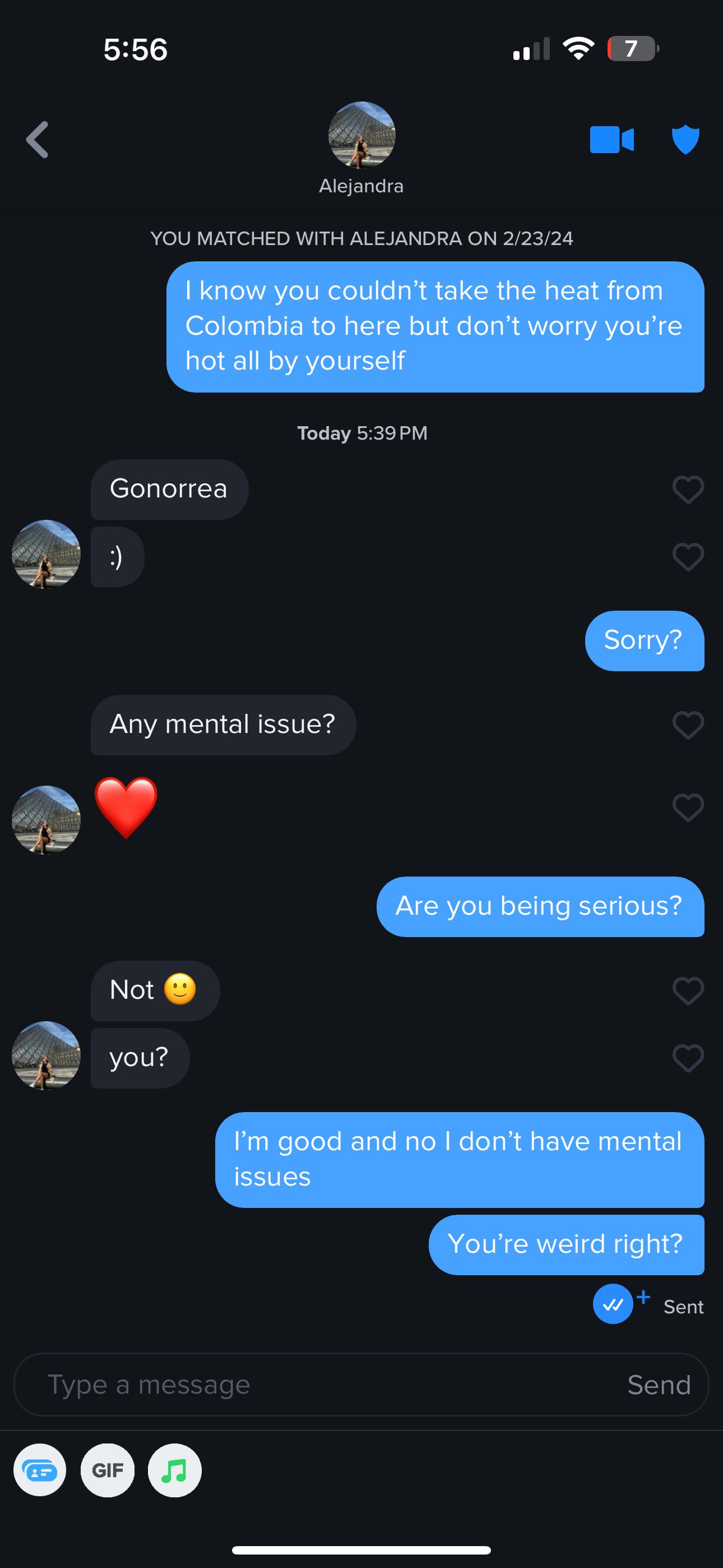Viewport: 723px width, 1568px height.
Task: Like the "Gonorrea" message
Action: pos(688,490)
